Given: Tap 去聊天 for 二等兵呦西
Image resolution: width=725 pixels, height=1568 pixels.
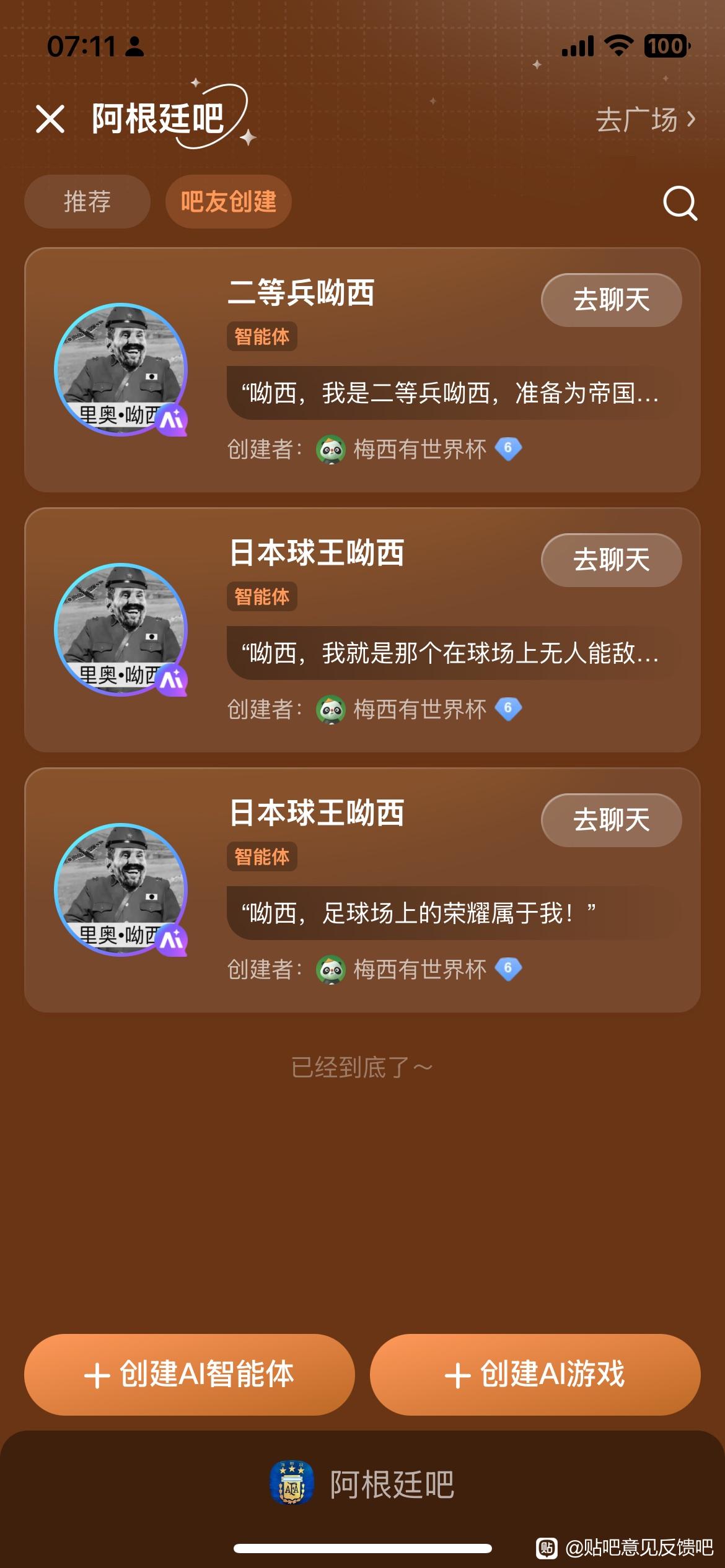Looking at the screenshot, I should pyautogui.click(x=612, y=300).
